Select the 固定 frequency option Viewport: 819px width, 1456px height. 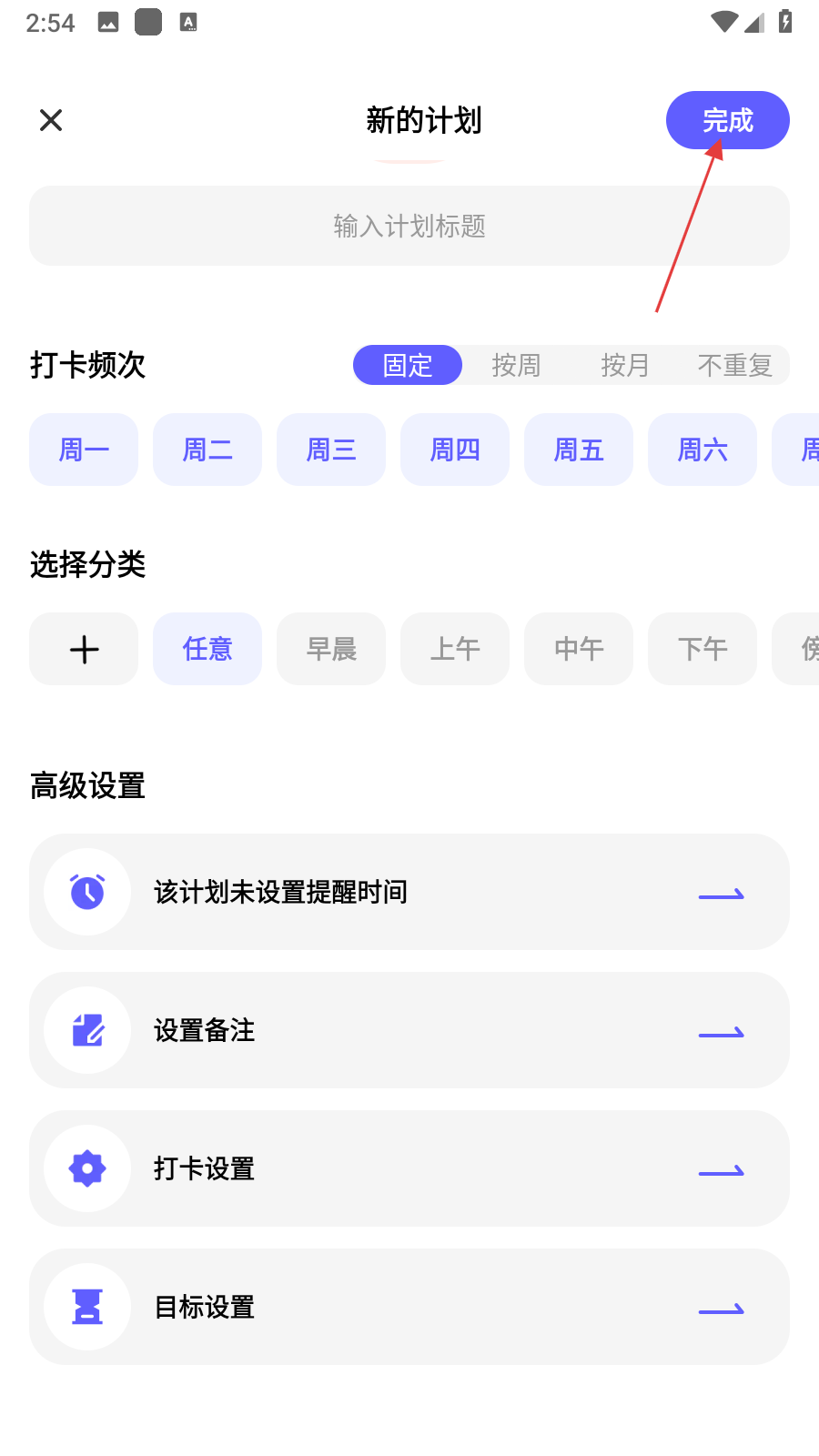click(408, 365)
